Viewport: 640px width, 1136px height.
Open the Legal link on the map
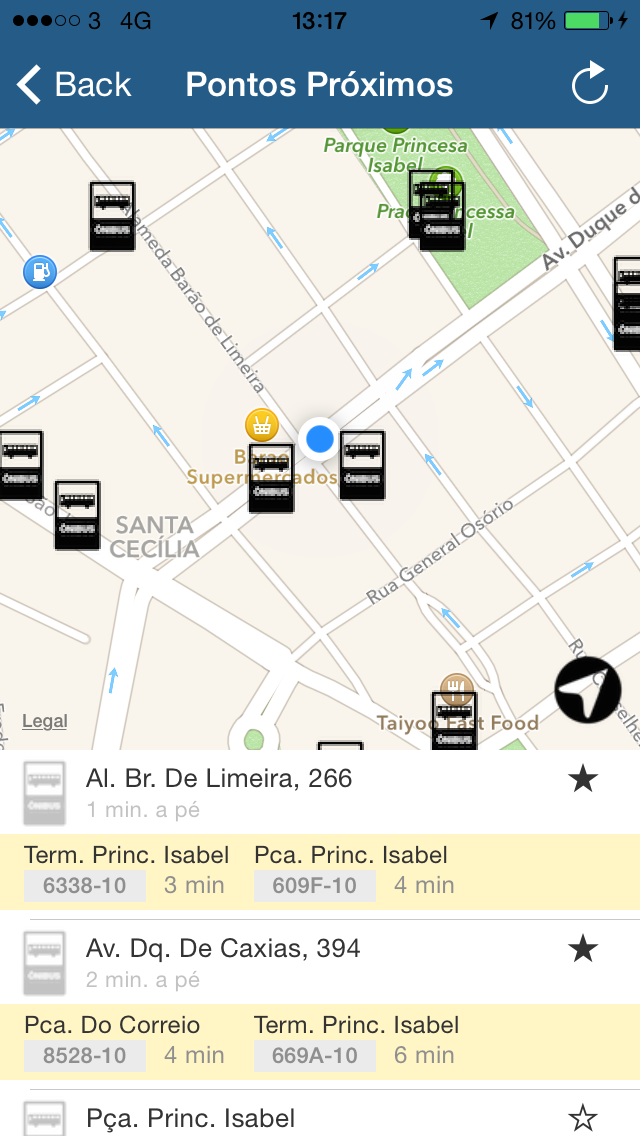(x=45, y=721)
